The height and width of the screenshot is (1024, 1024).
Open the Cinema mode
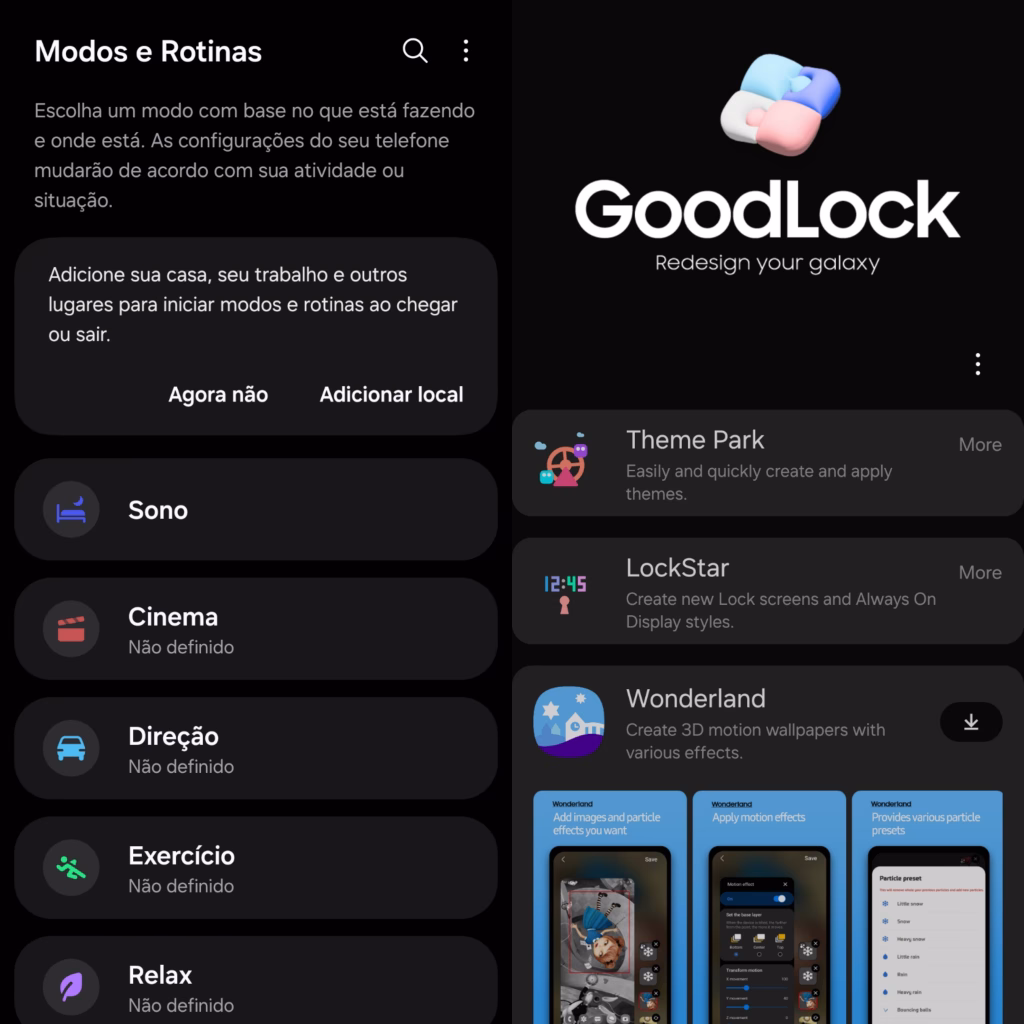tap(256, 629)
